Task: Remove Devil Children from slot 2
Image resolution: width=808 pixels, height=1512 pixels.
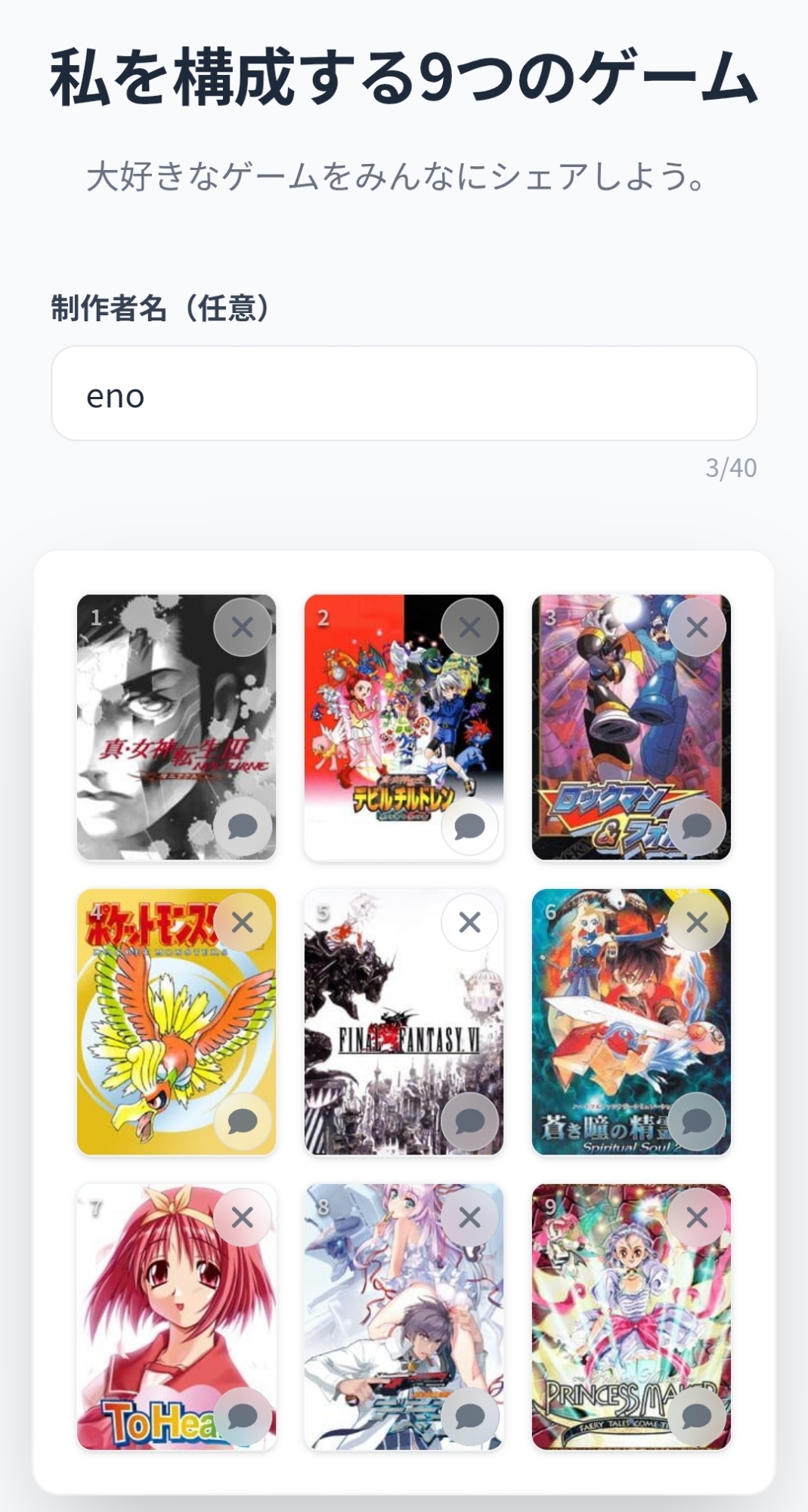Action: 469,627
